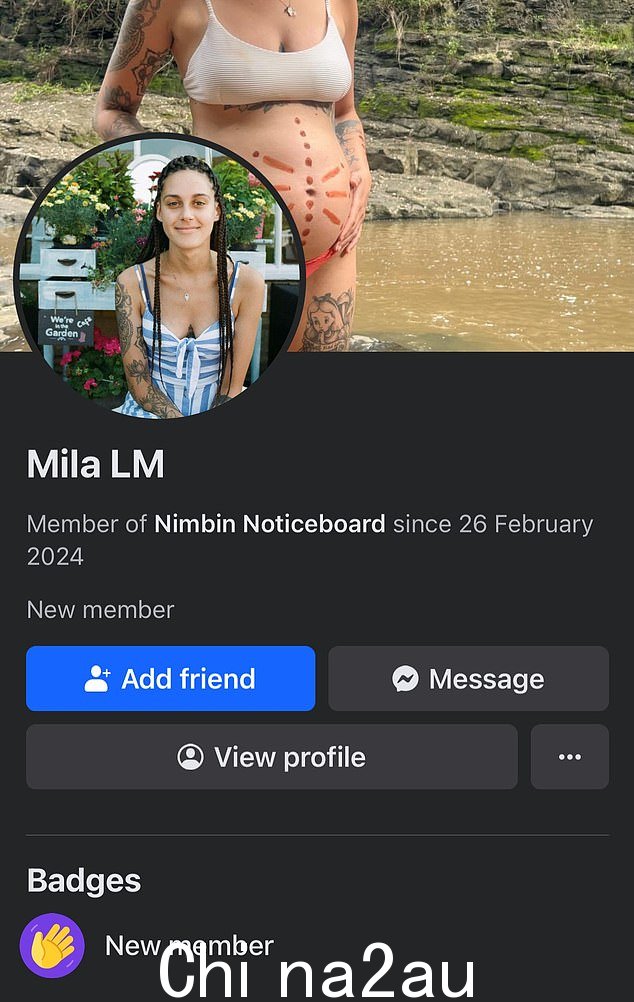Open the Nimbin Noticeboard group link
The width and height of the screenshot is (634, 1002).
(269, 524)
